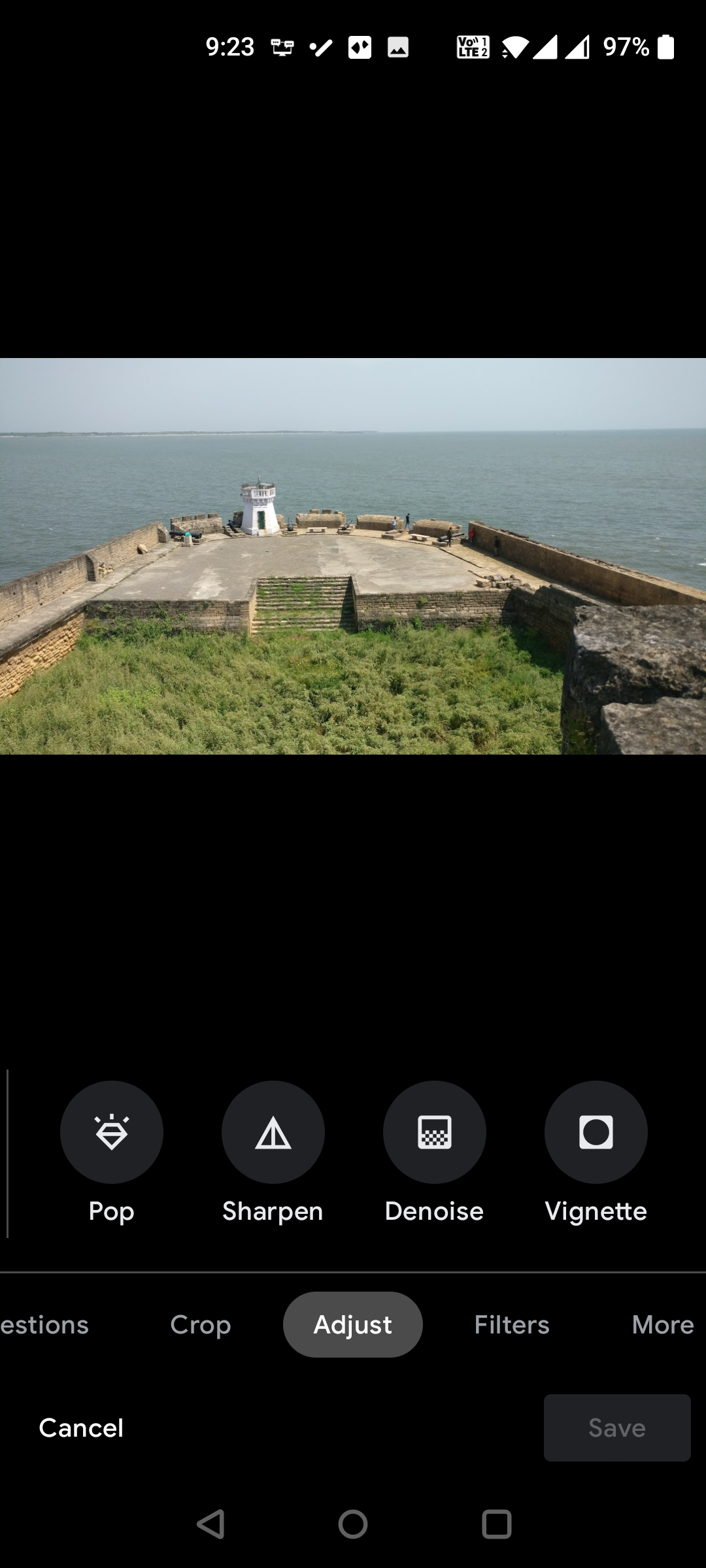Switch to the Suggestions tab
Screen dimensions: 706x1568
[x=43, y=1325]
